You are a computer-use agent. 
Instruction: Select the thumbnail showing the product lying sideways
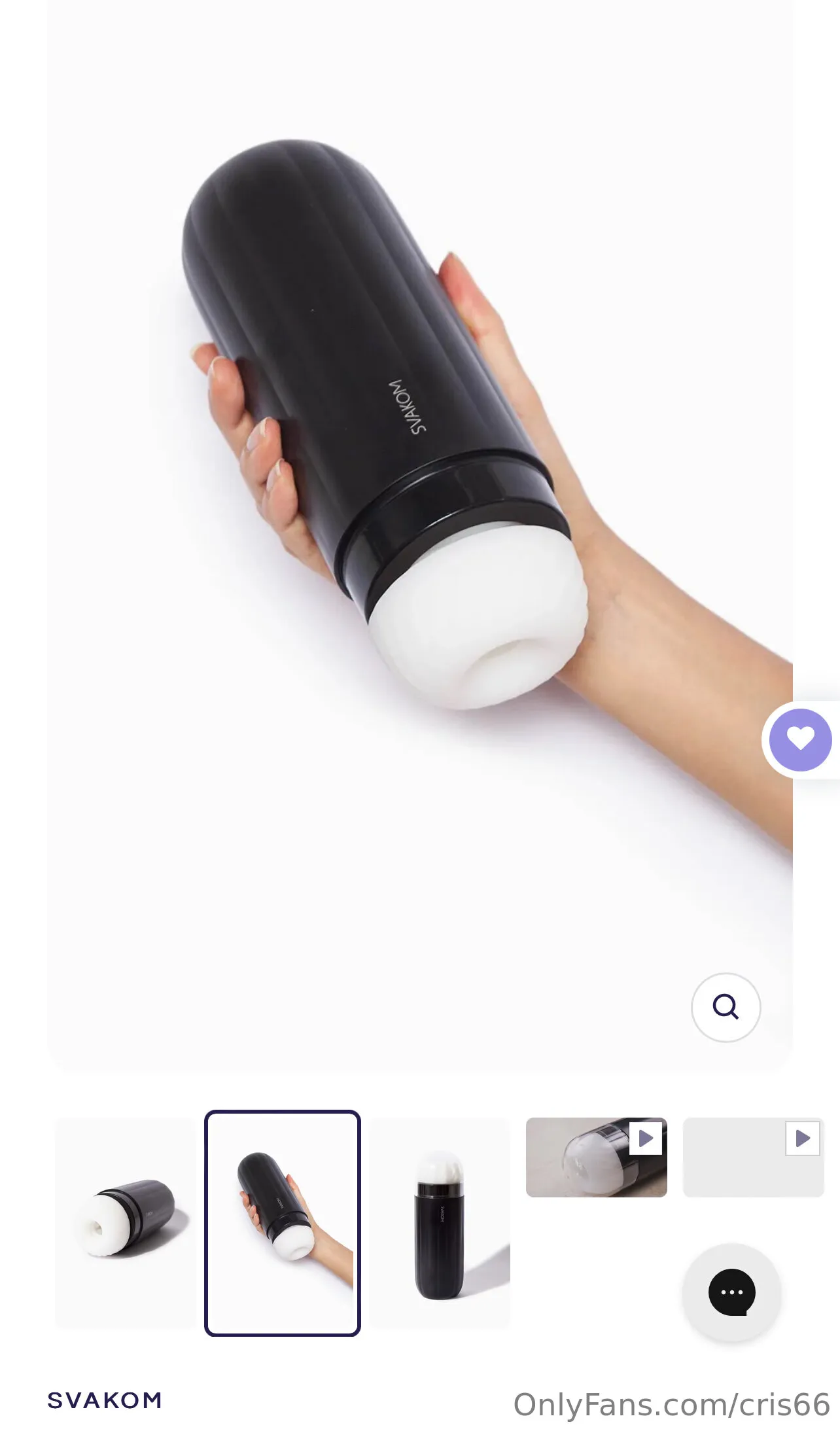click(126, 1222)
